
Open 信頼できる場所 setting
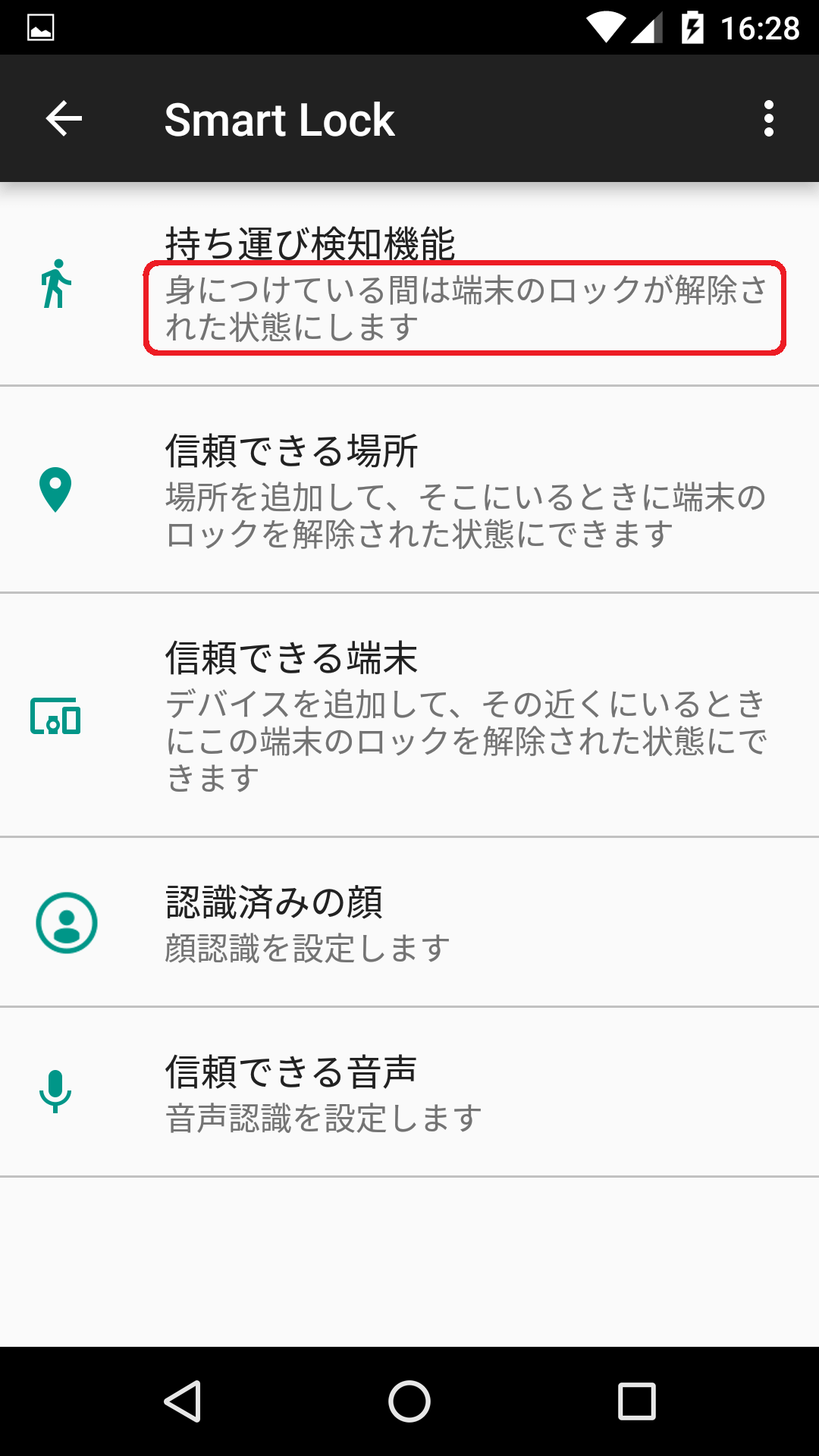pyautogui.click(x=409, y=490)
